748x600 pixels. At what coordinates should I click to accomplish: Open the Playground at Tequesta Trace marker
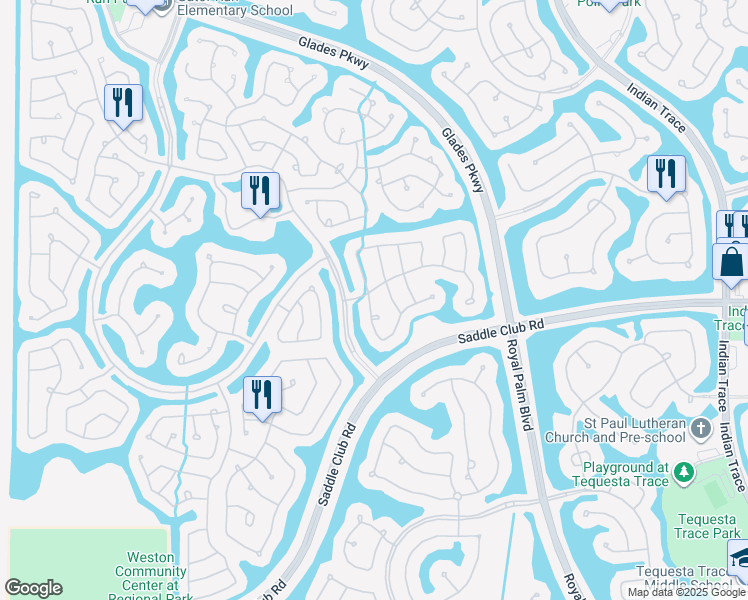click(683, 470)
